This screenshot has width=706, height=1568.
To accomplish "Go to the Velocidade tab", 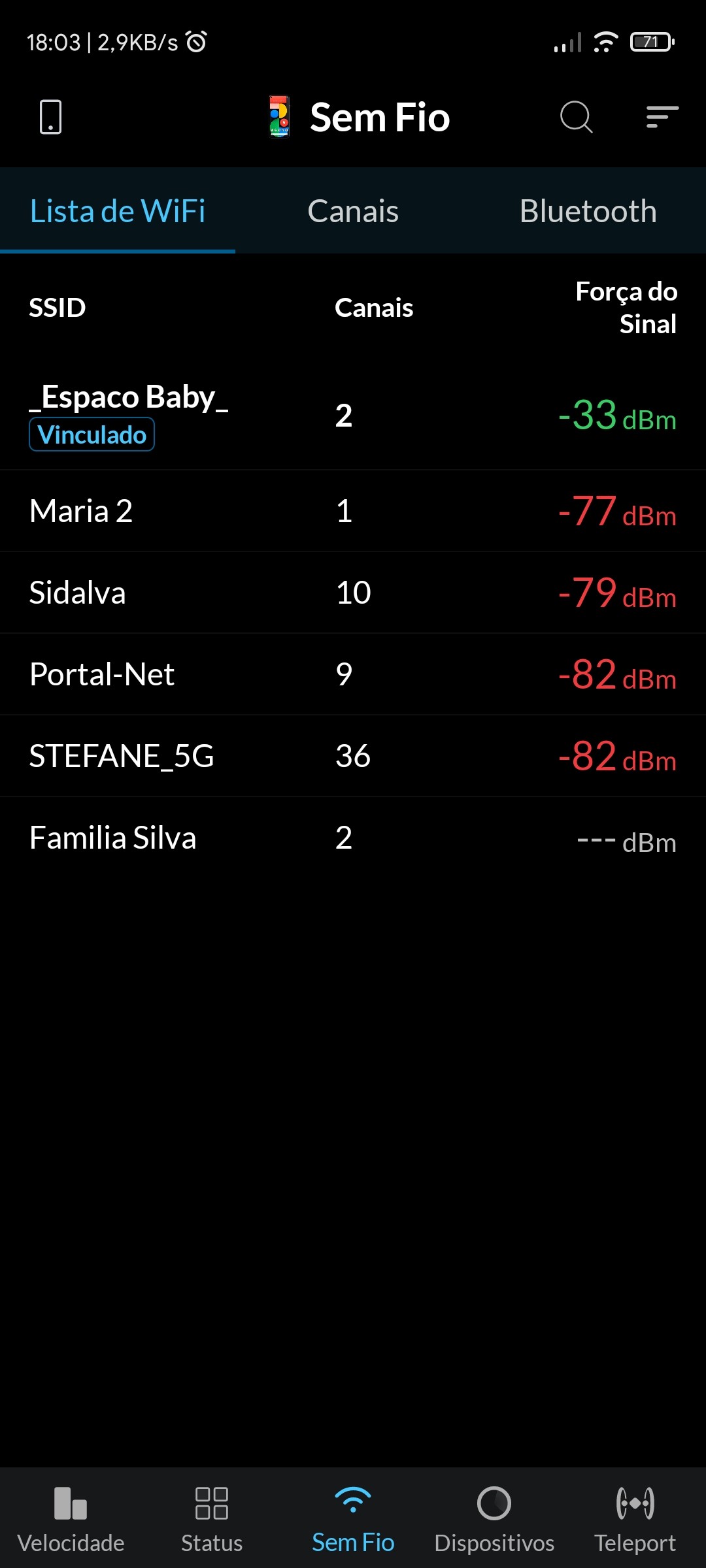I will (71, 1518).
